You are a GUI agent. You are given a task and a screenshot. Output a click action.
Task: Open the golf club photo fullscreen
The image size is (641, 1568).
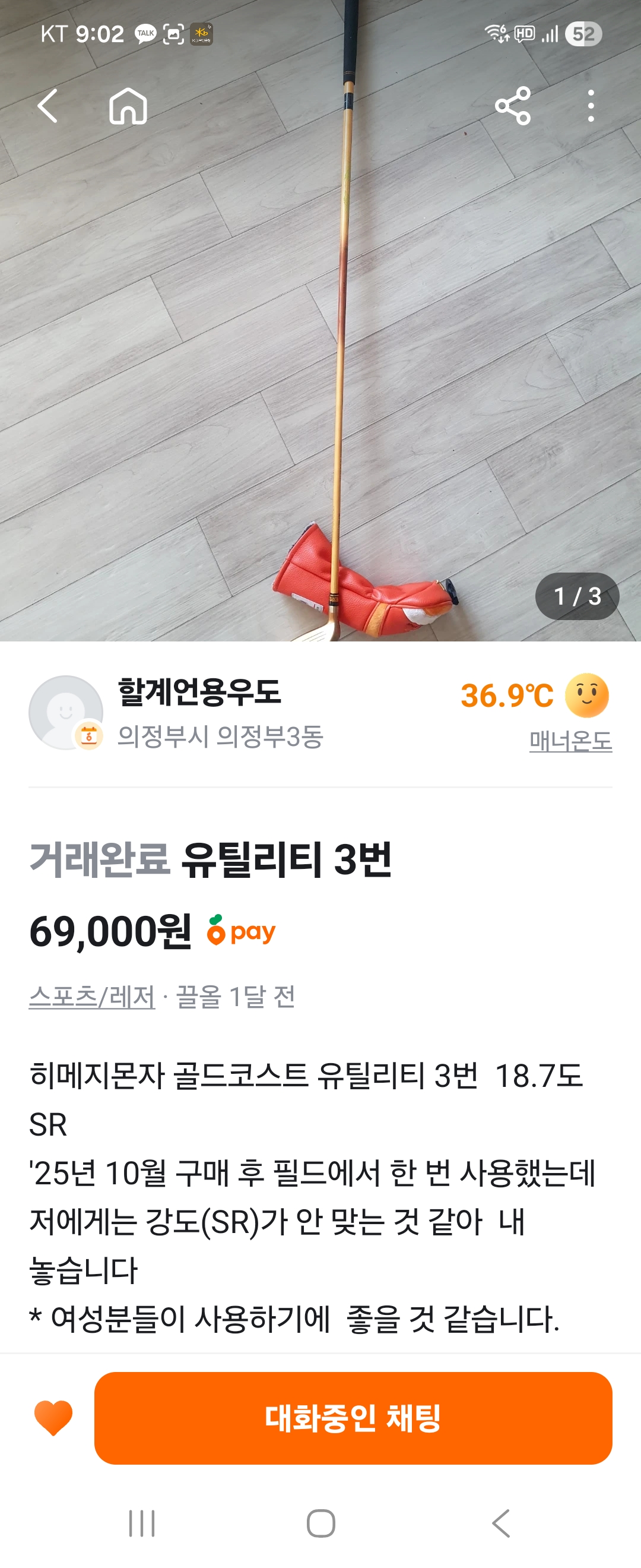(x=320, y=365)
